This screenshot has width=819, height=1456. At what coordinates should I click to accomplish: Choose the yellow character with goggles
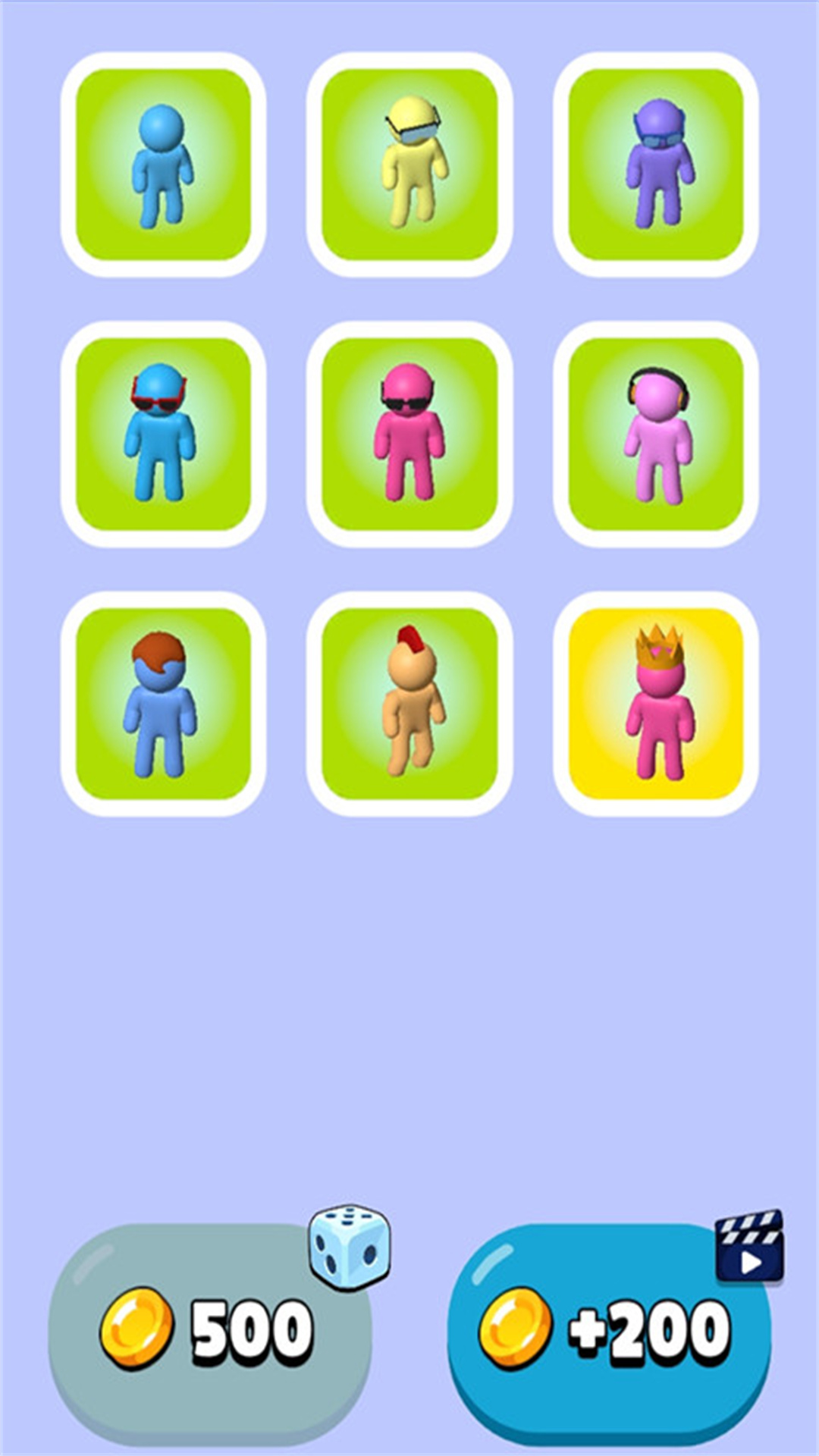tap(409, 165)
